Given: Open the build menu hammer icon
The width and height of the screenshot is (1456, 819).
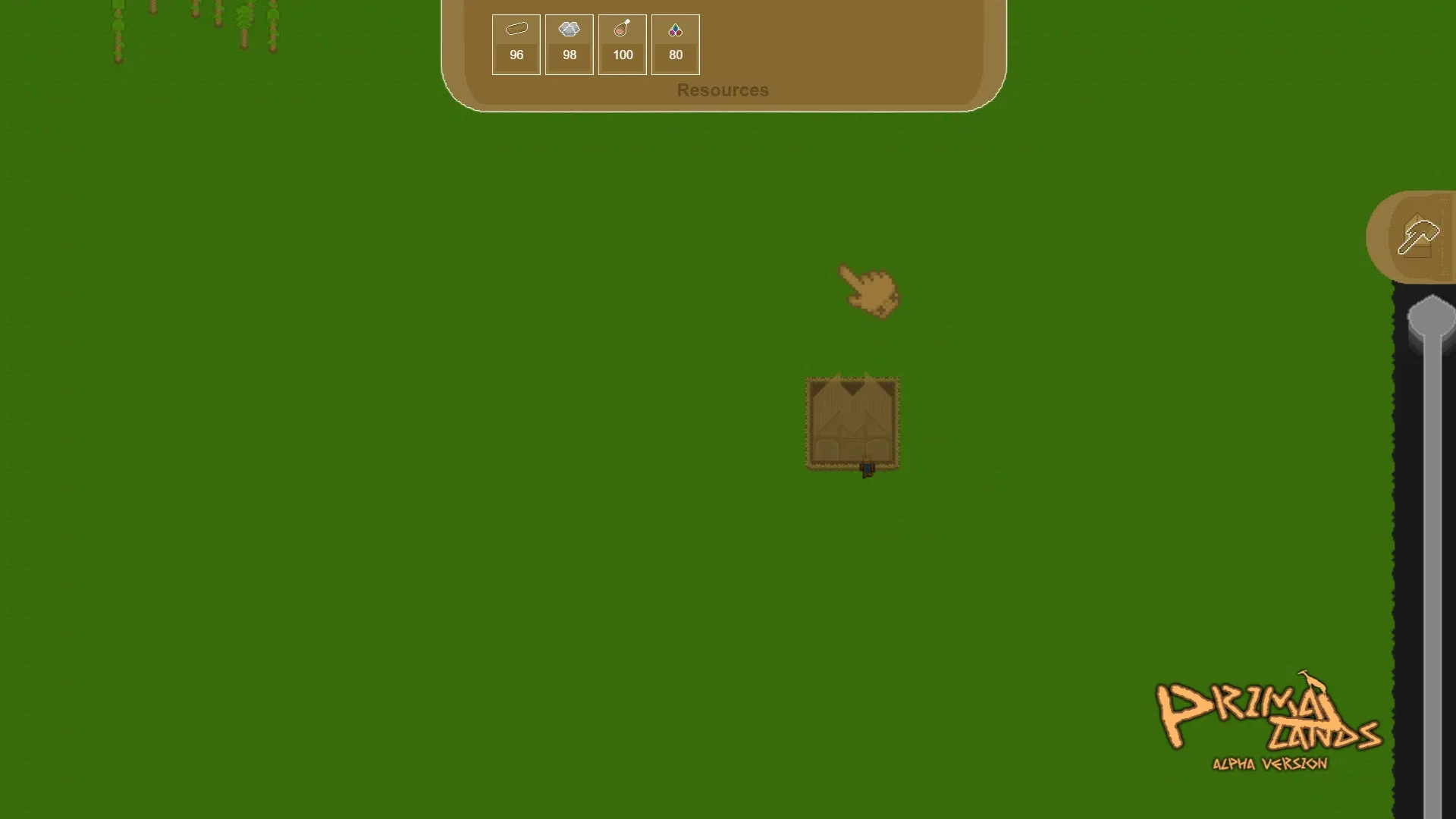Looking at the screenshot, I should (x=1417, y=237).
